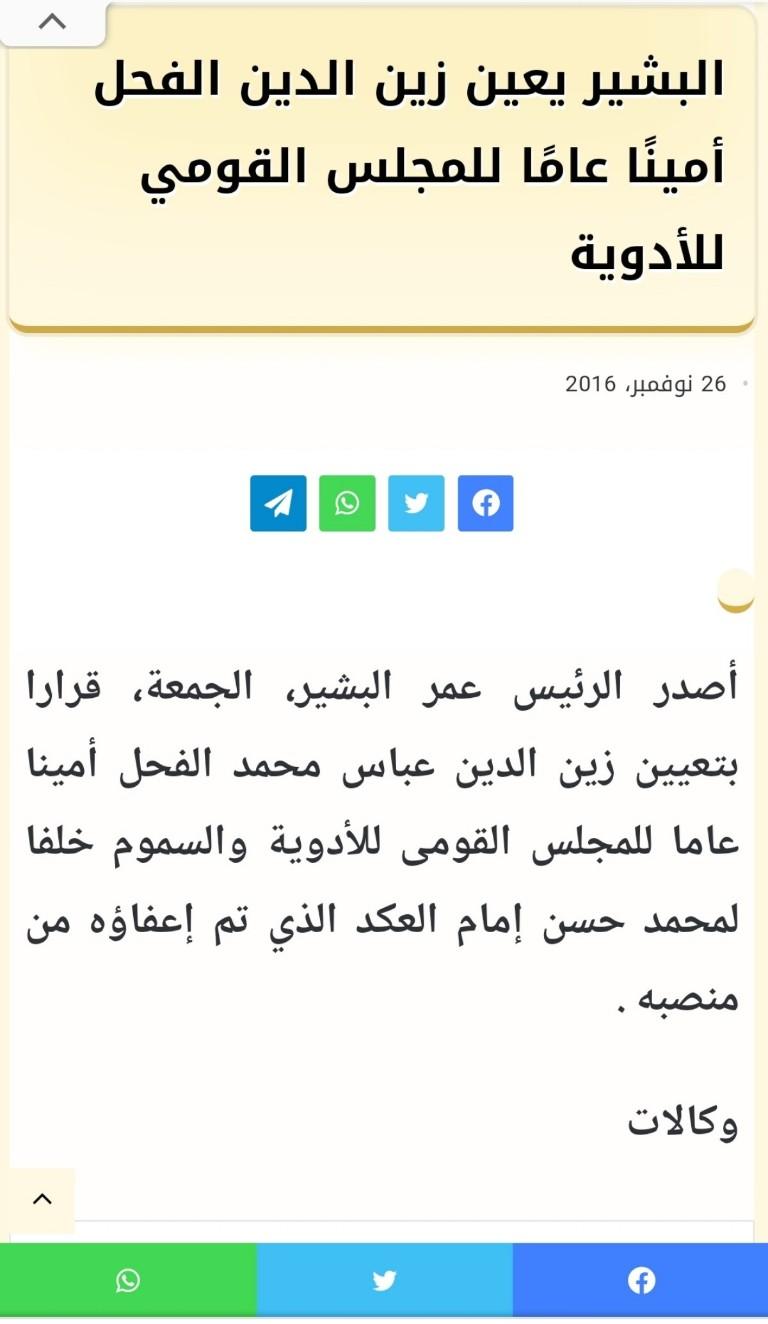Tap the Facebook button in bottom share bar
The width and height of the screenshot is (768, 1324).
pyautogui.click(x=641, y=1280)
